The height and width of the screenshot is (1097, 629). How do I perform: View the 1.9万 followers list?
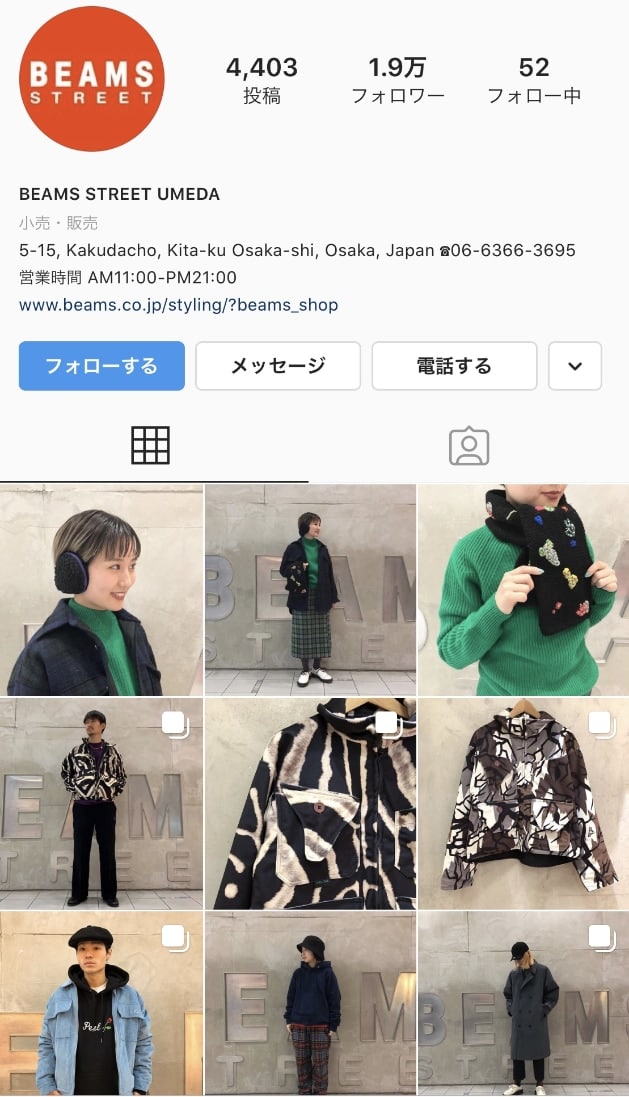click(397, 80)
